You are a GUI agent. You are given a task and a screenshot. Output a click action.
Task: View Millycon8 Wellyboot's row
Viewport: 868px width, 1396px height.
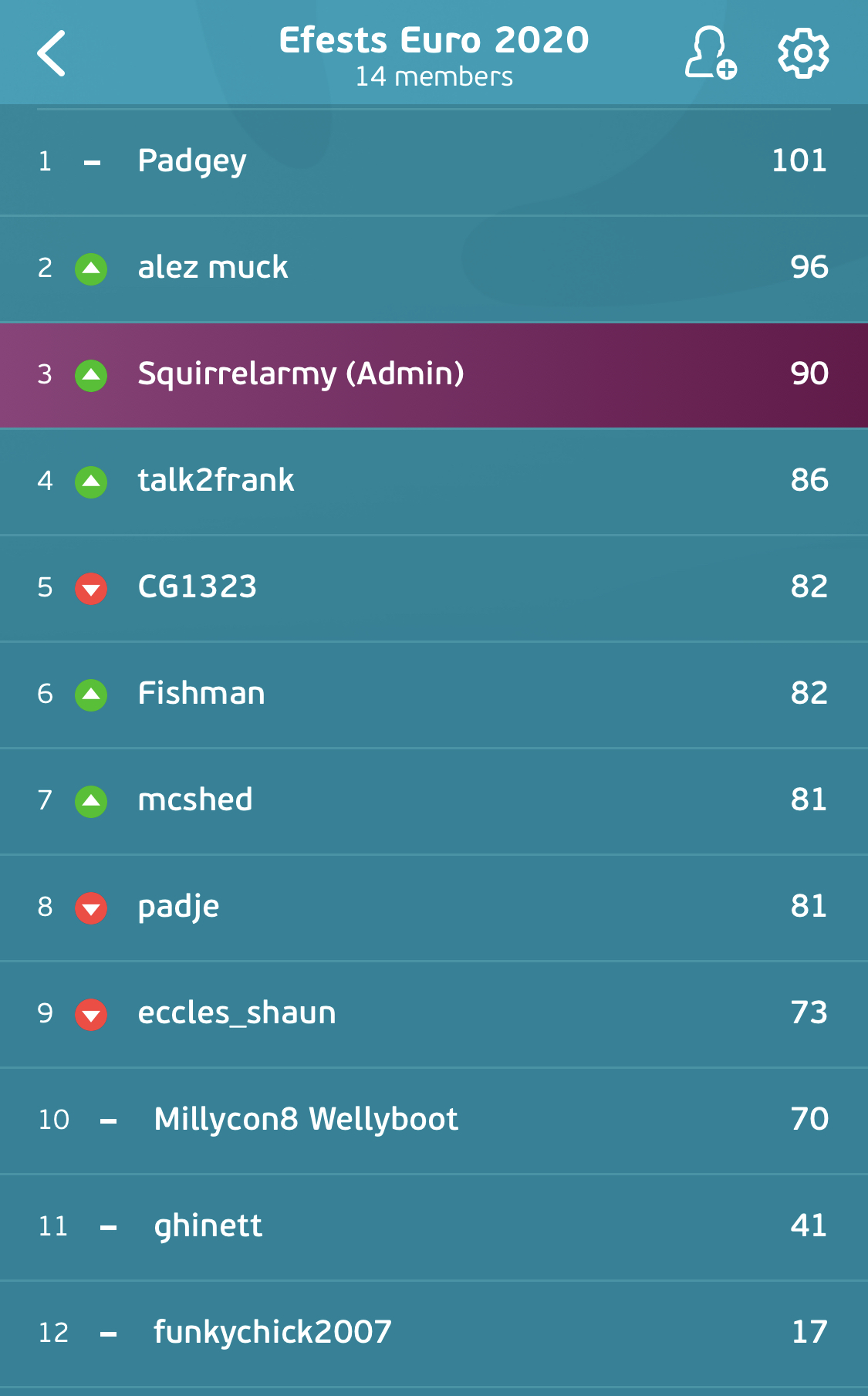434,1121
